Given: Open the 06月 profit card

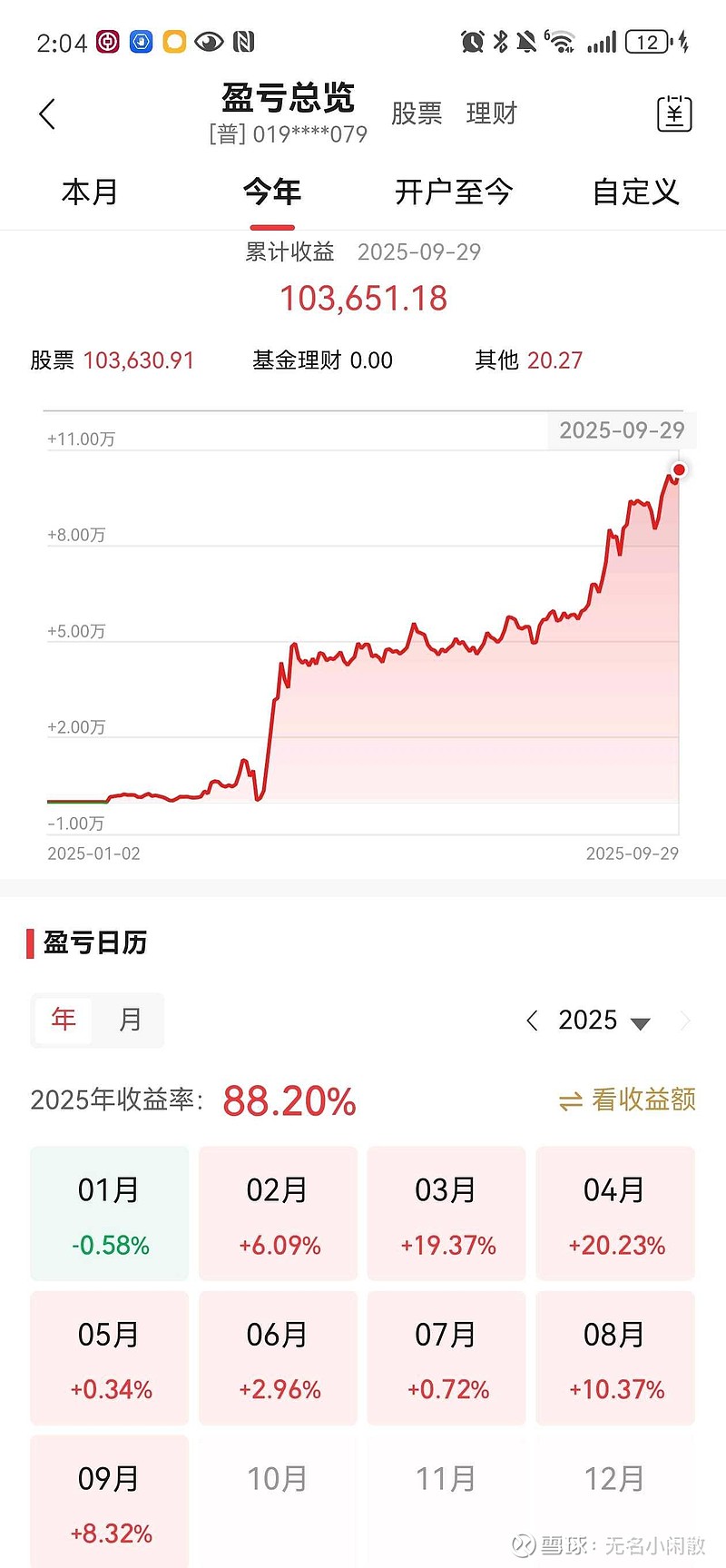Looking at the screenshot, I should pos(278,1358).
